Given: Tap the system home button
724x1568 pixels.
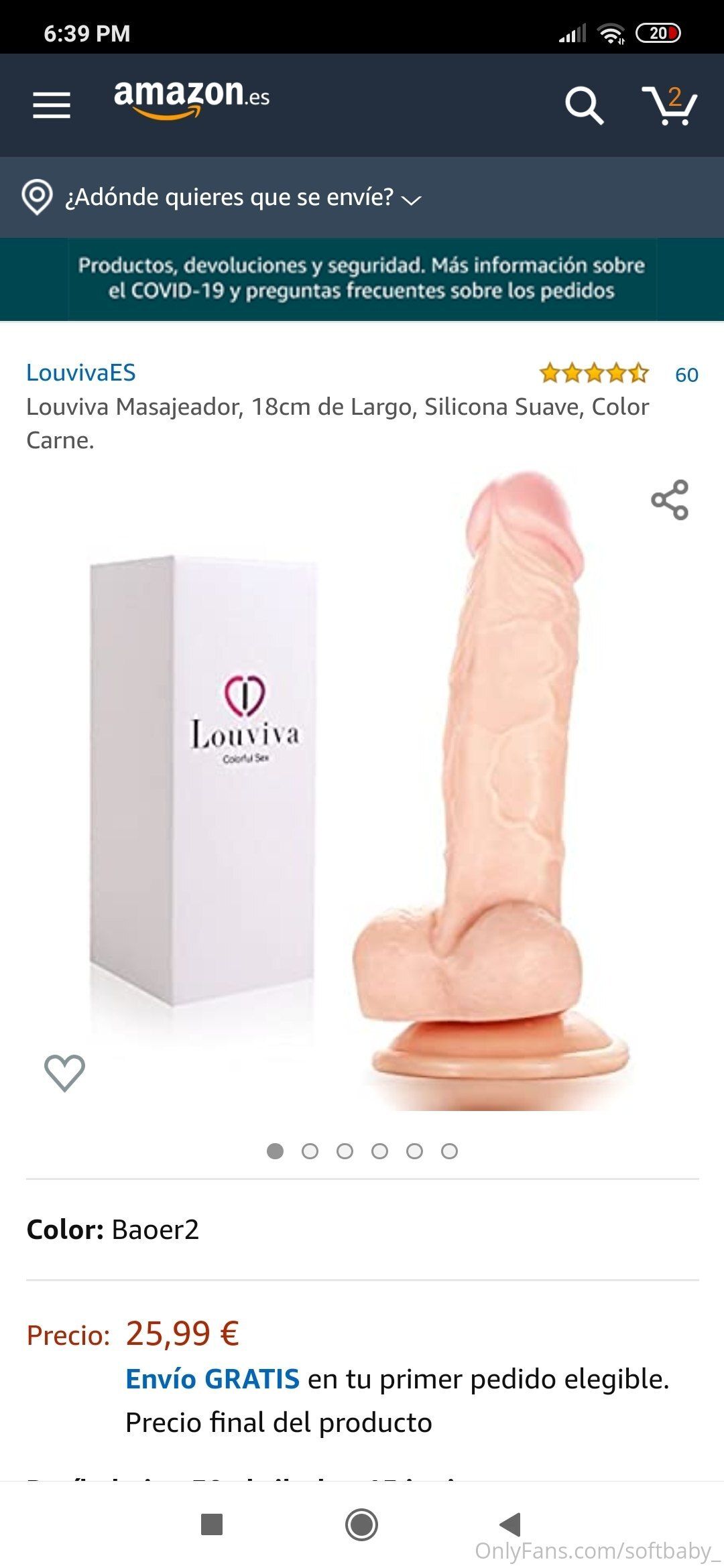Looking at the screenshot, I should point(361,1524).
